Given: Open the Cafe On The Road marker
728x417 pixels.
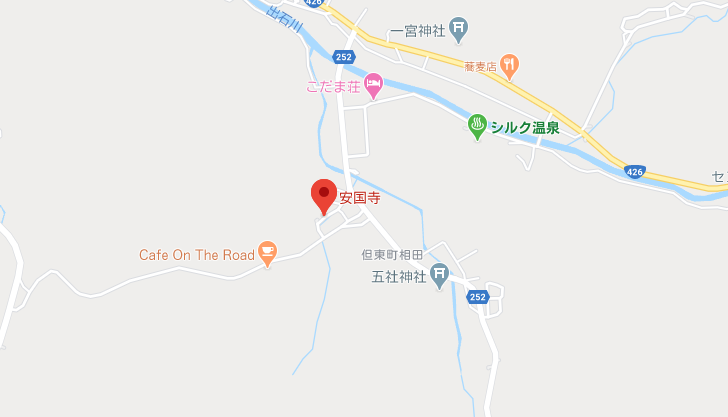Looking at the screenshot, I should click(266, 253).
